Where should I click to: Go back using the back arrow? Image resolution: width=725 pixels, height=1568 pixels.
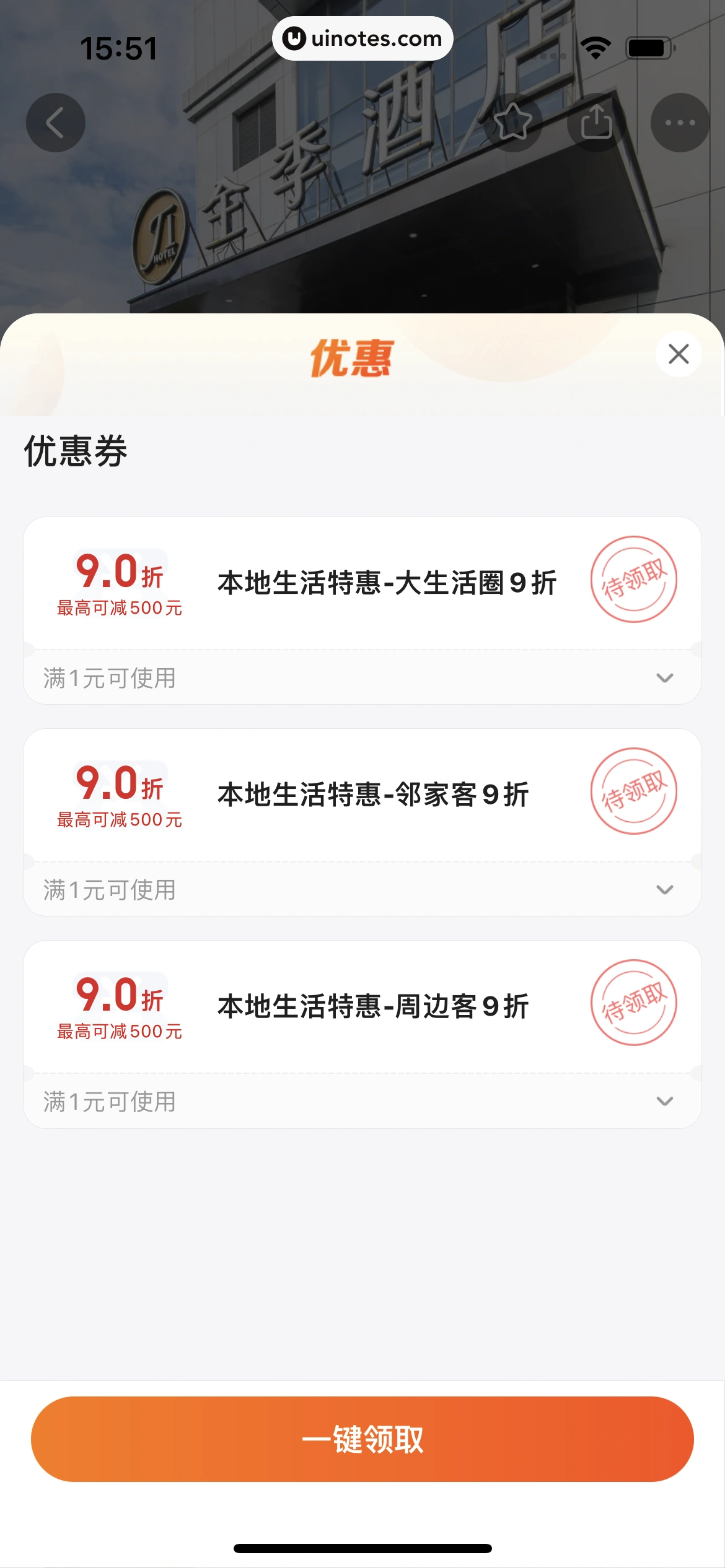[x=56, y=123]
